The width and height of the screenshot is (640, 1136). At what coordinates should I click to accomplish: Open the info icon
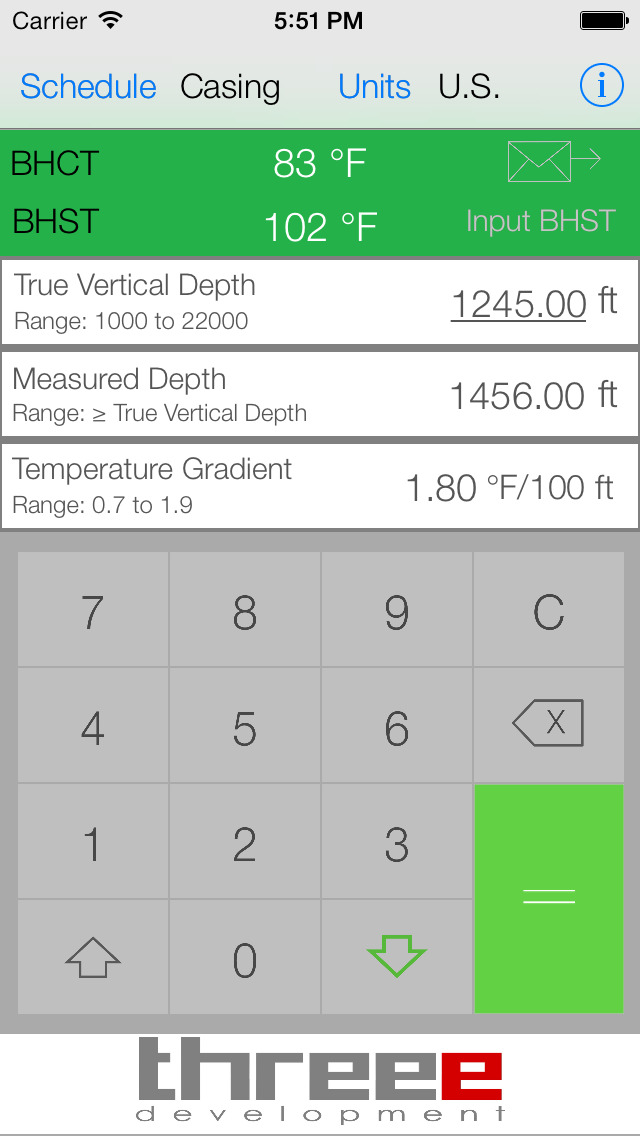[x=602, y=85]
